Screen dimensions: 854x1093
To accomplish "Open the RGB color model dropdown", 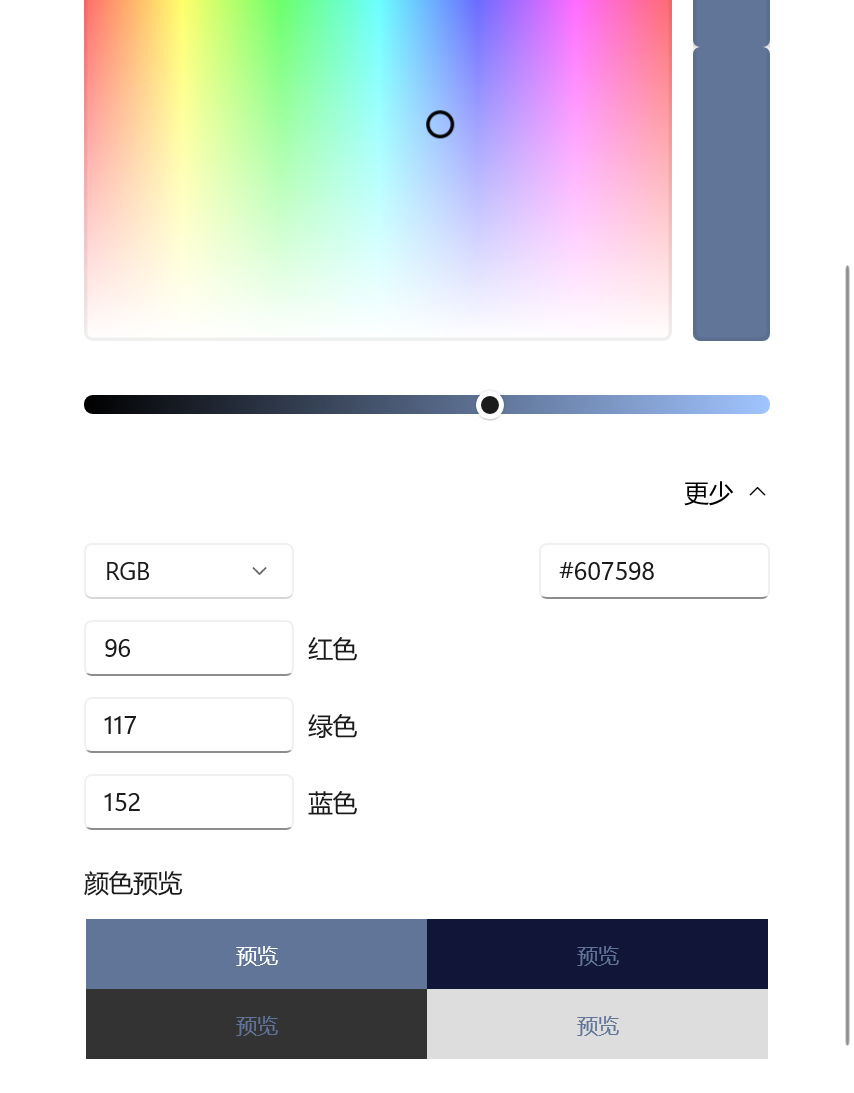I will pyautogui.click(x=189, y=571).
